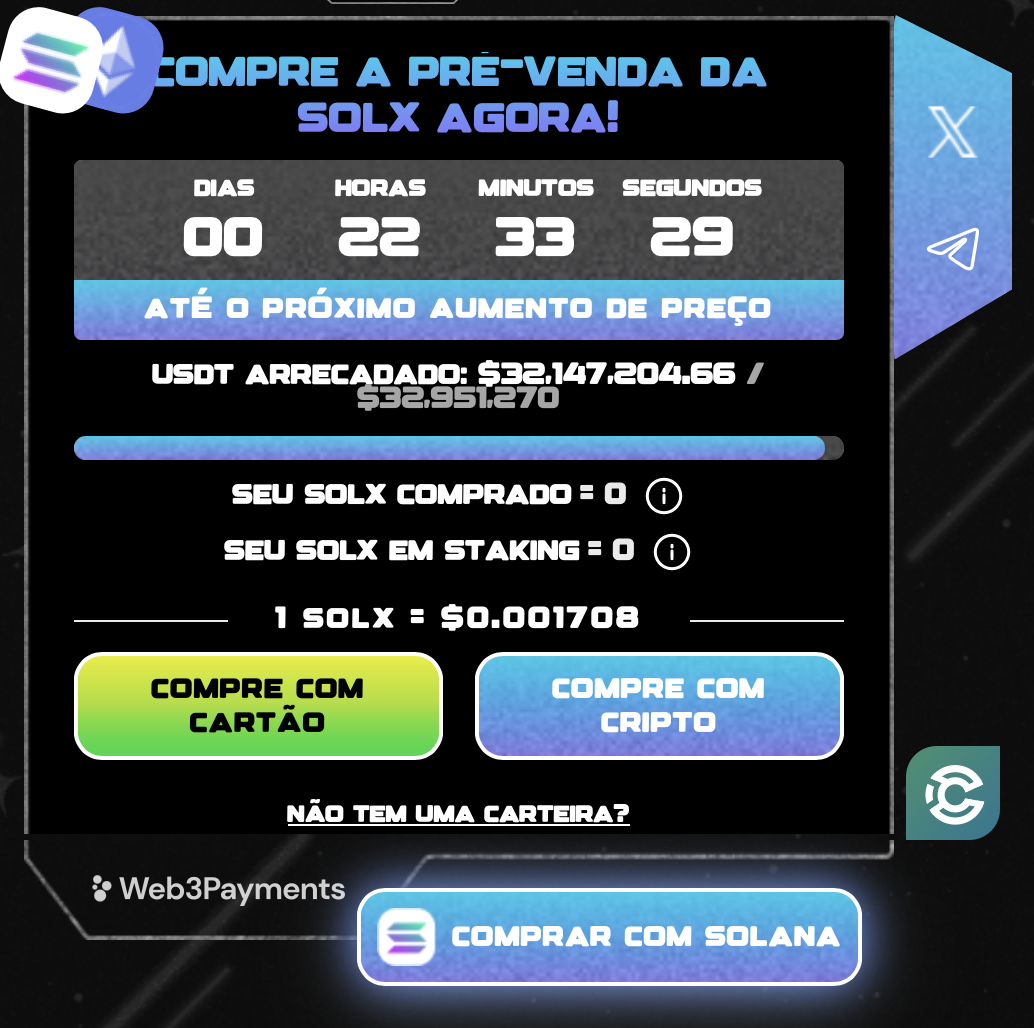Tap Compre com Cartão button
This screenshot has height=1028, width=1034.
point(258,705)
